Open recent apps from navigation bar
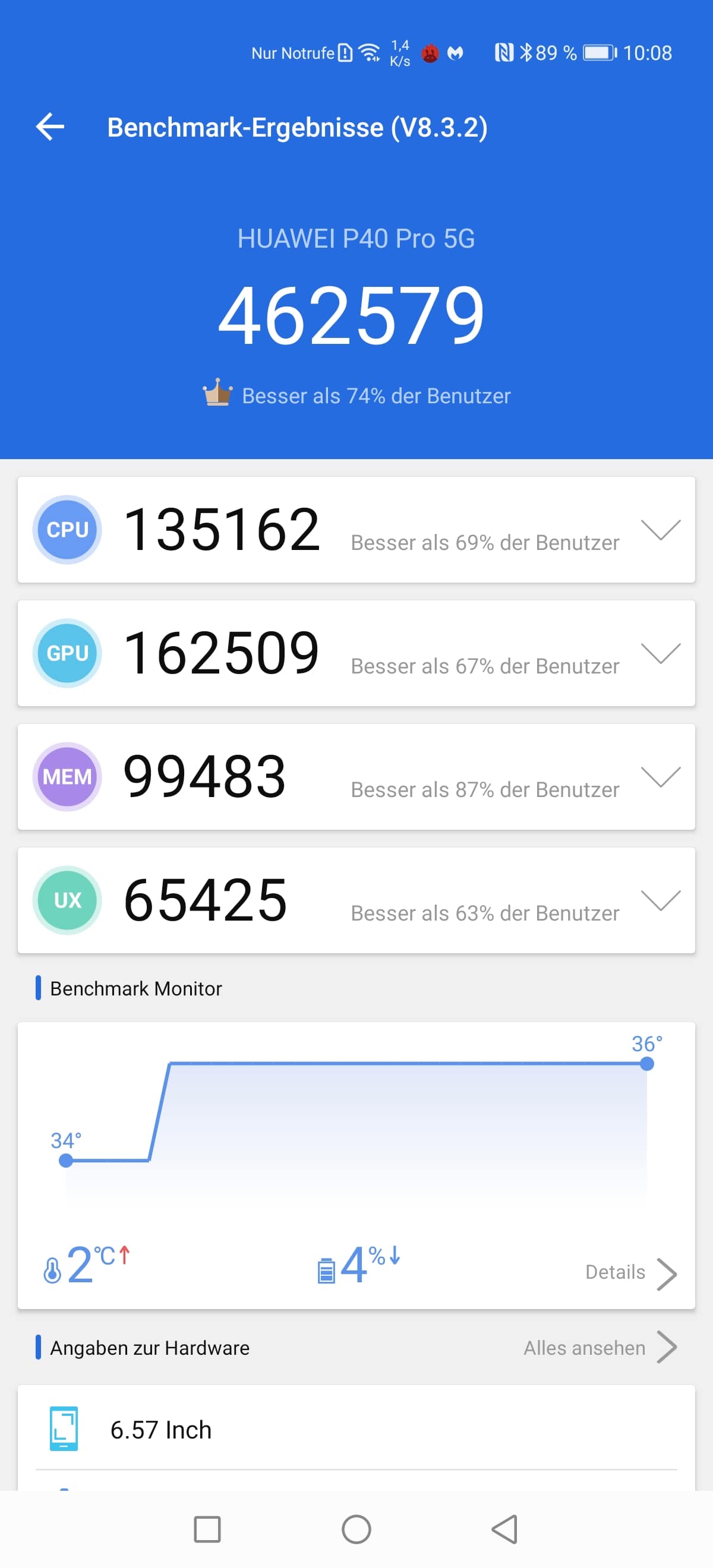The width and height of the screenshot is (713, 1568). coord(207,1529)
